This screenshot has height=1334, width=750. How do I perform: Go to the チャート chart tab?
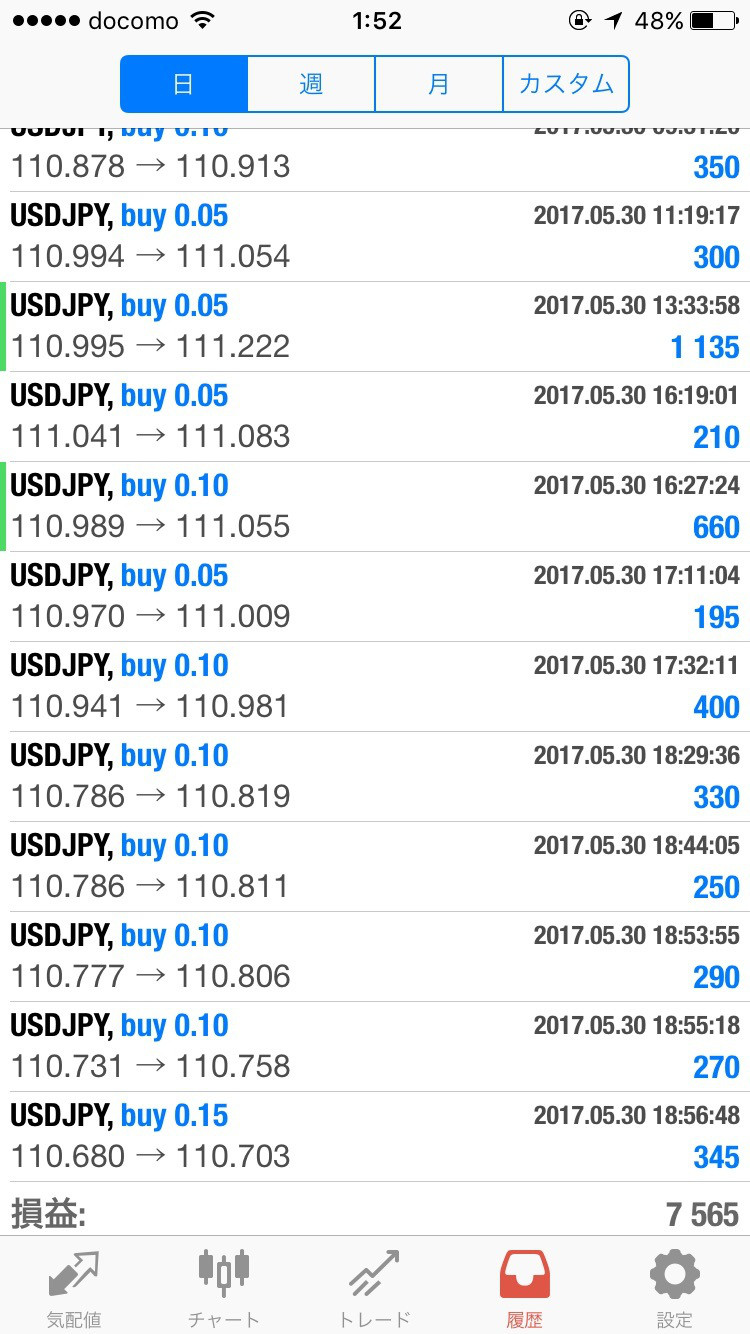[224, 1287]
